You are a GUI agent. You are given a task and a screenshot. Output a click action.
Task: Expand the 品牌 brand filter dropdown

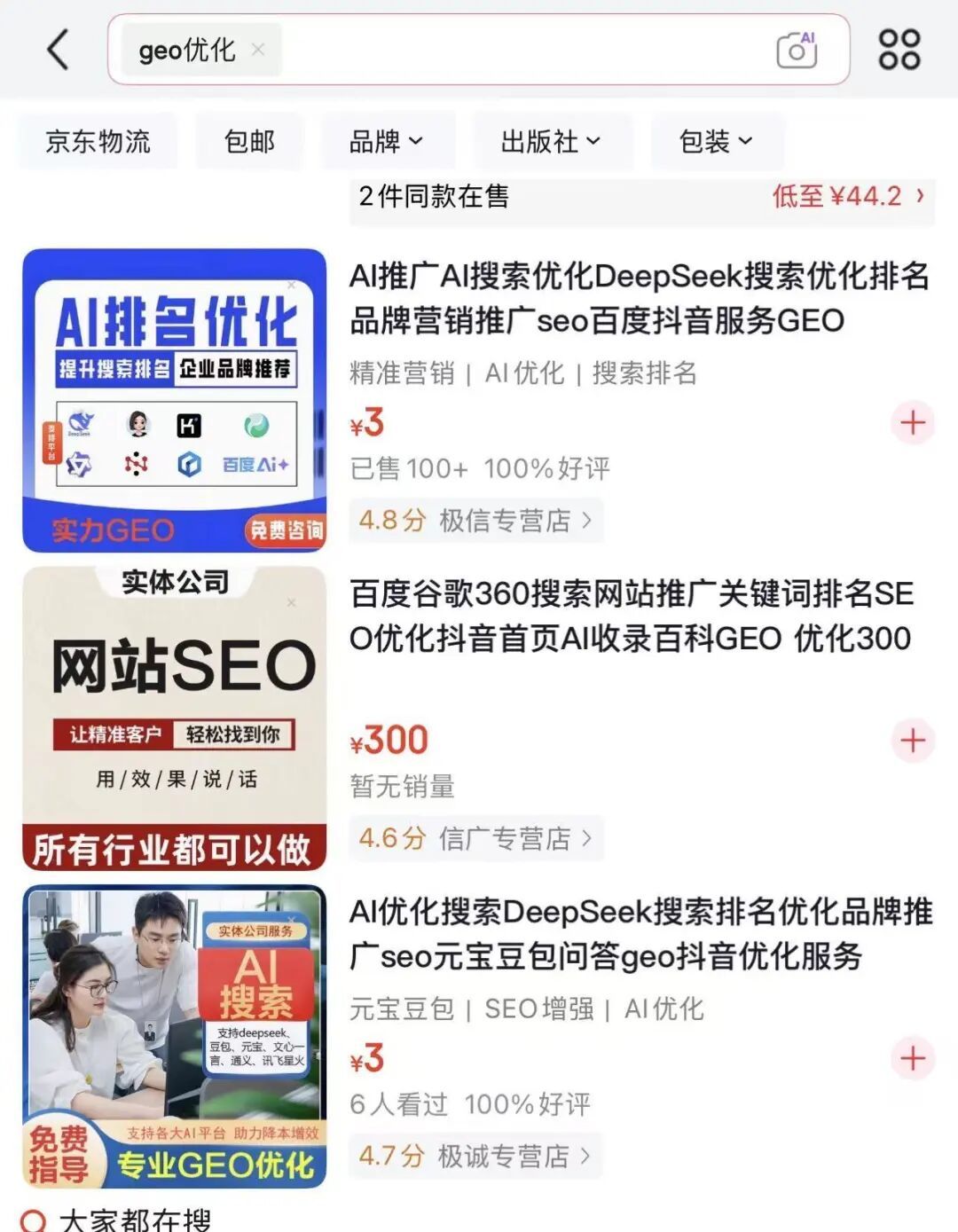pos(389,140)
